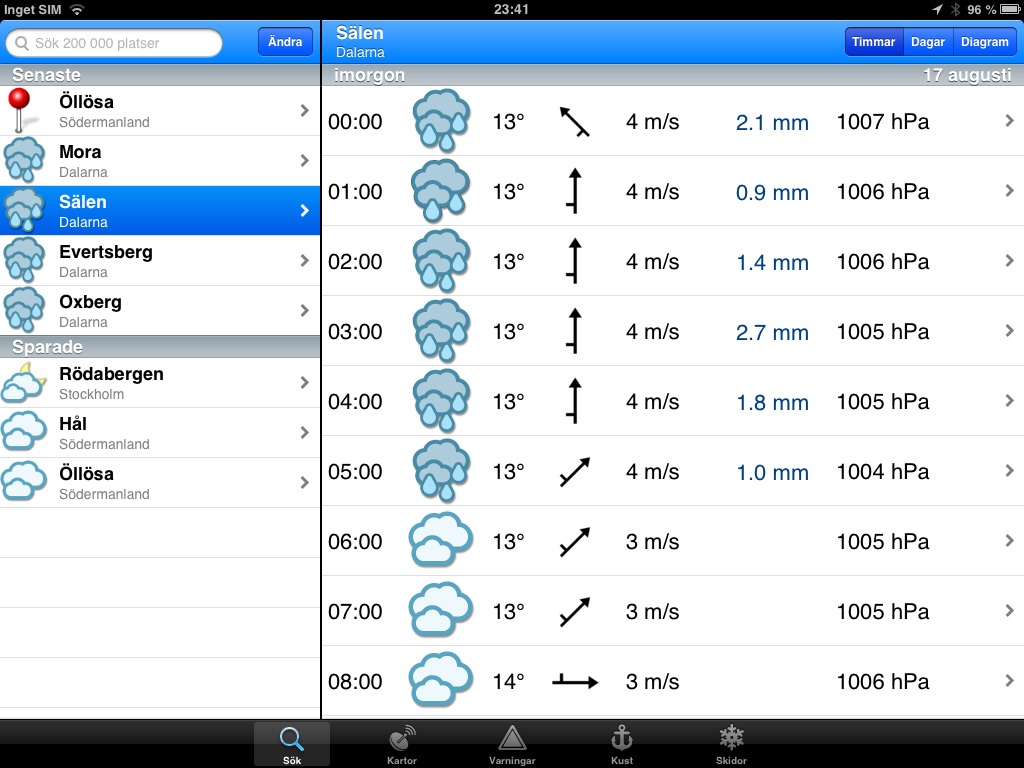
Task: Go to the Varningar tab
Action: [512, 745]
